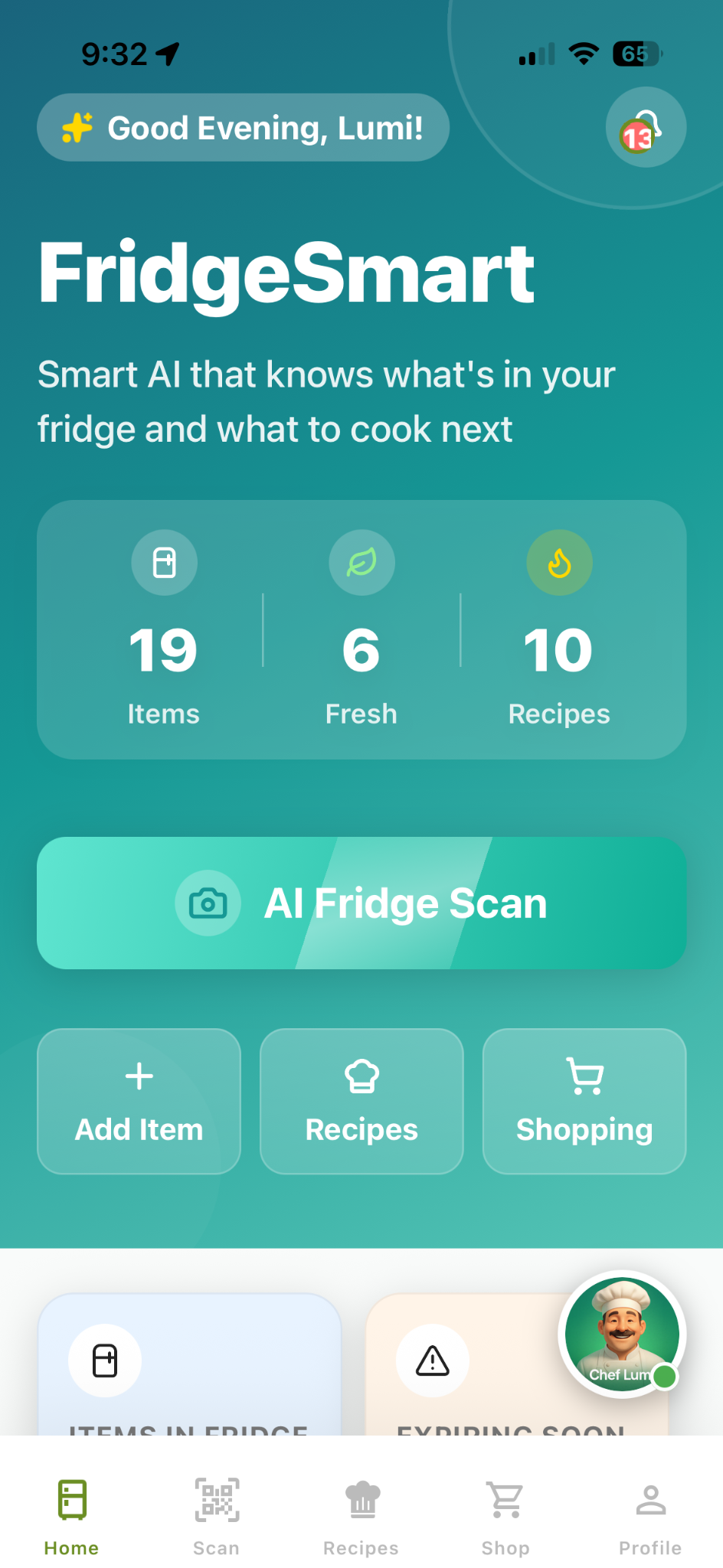The image size is (723, 1568).
Task: Tap the chef hat Recipes quick action
Action: [x=361, y=1101]
